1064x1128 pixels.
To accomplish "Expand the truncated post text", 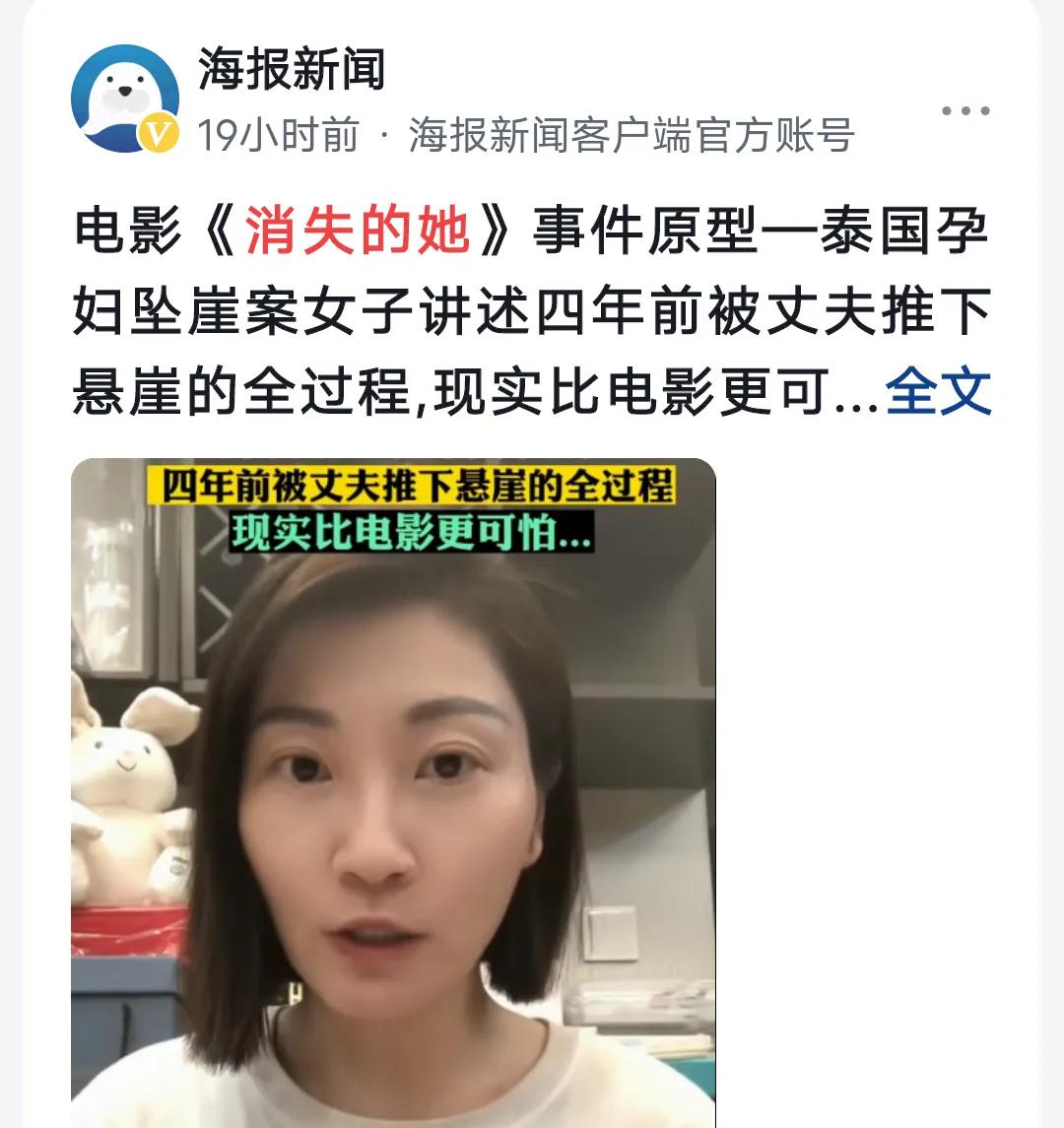I will (936, 392).
